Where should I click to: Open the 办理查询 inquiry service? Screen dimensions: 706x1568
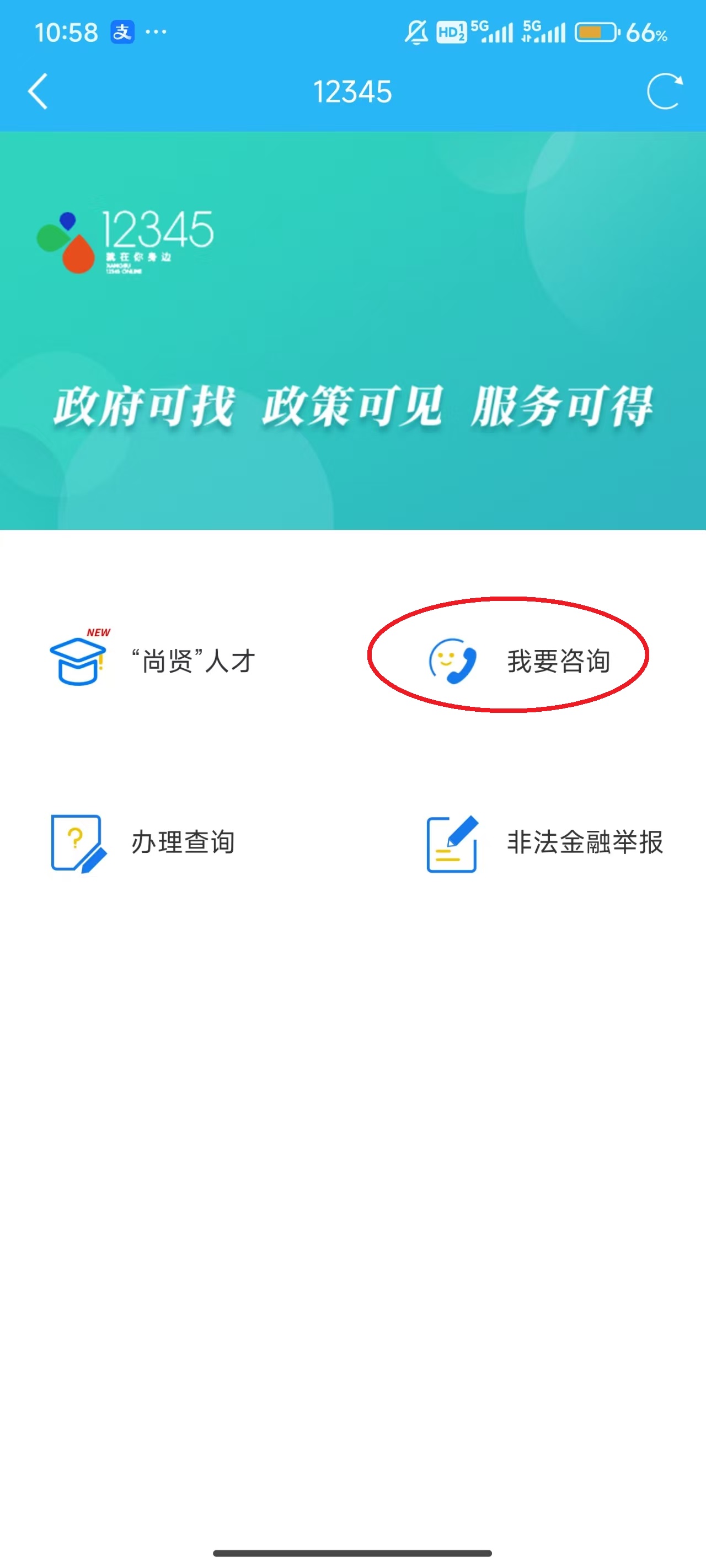[183, 842]
